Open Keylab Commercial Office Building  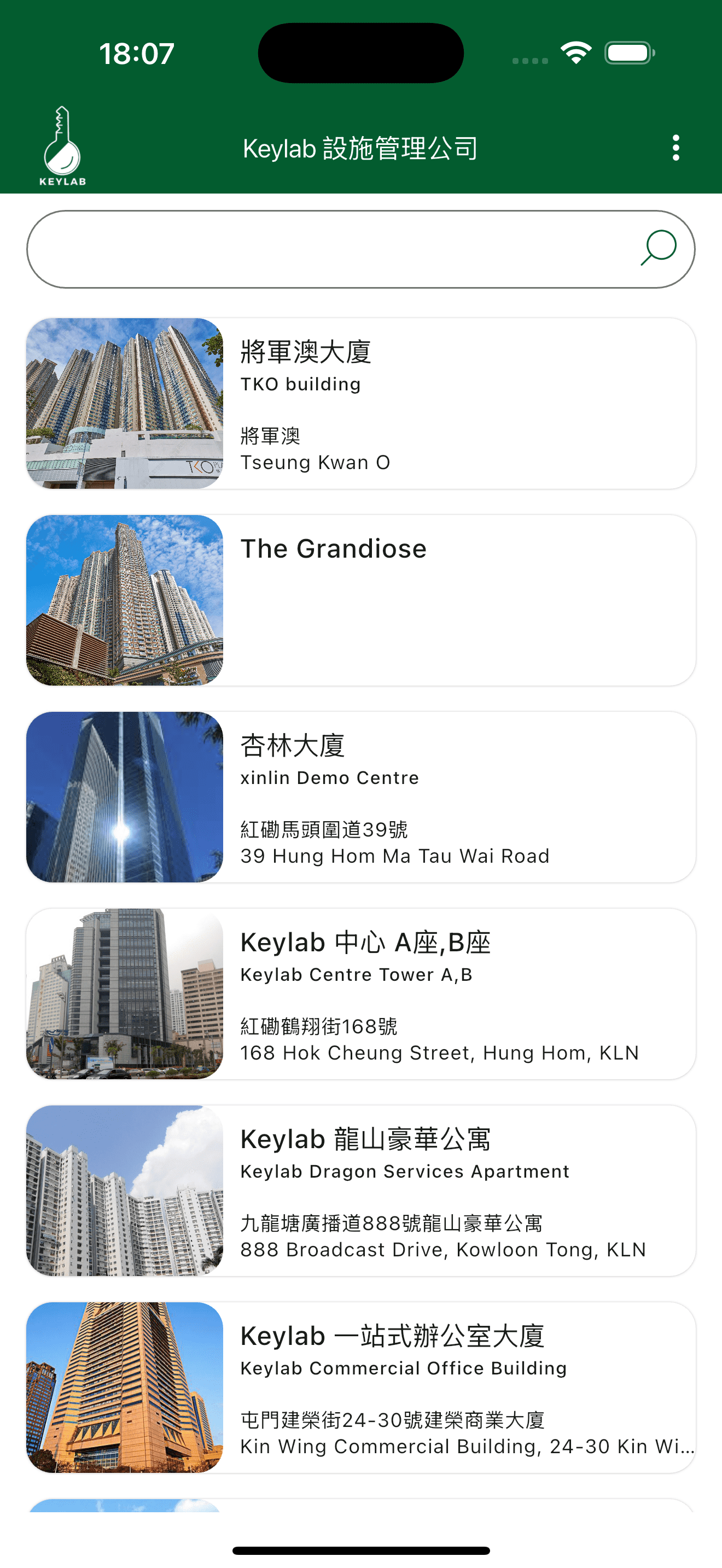click(361, 1387)
